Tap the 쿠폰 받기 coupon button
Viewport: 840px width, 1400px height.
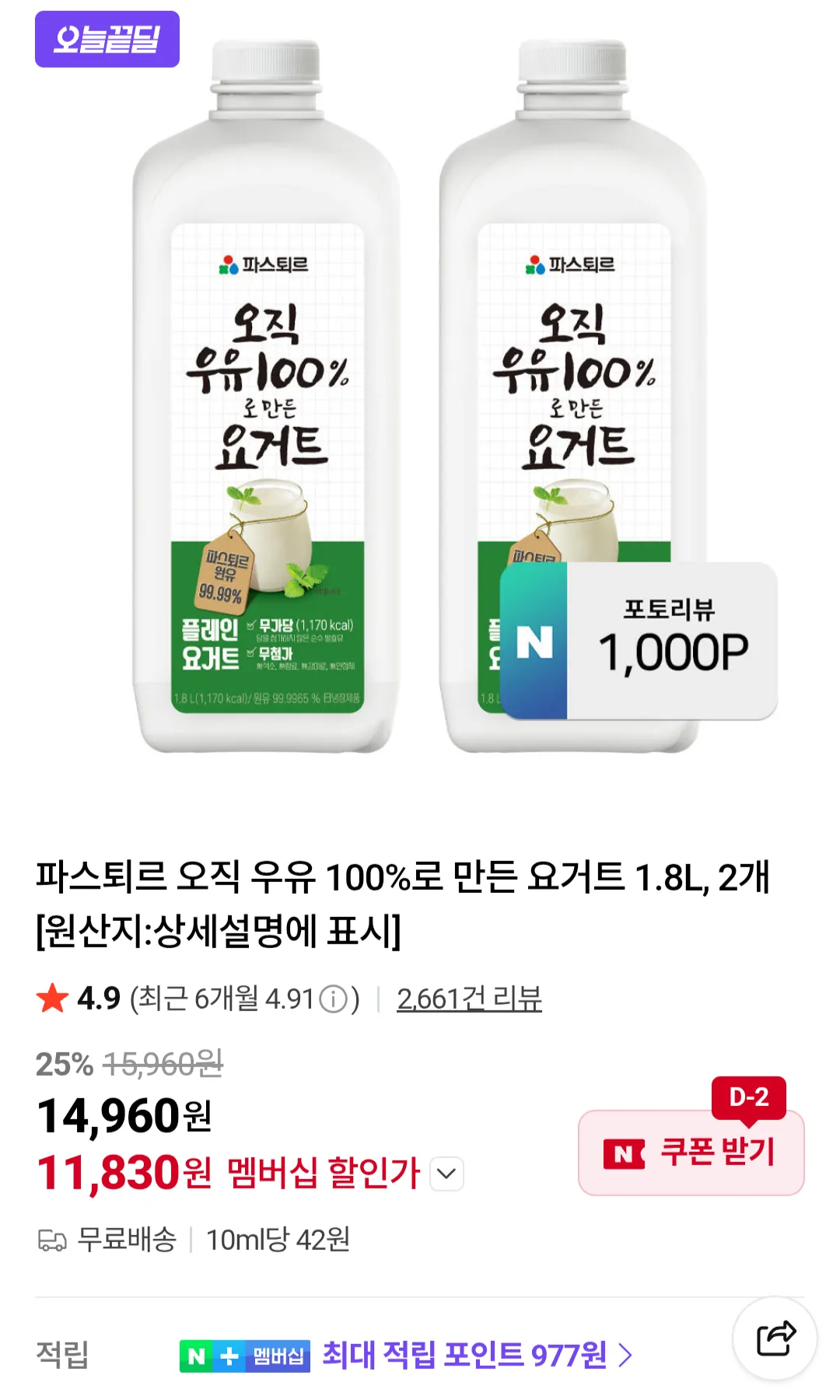tap(691, 1153)
